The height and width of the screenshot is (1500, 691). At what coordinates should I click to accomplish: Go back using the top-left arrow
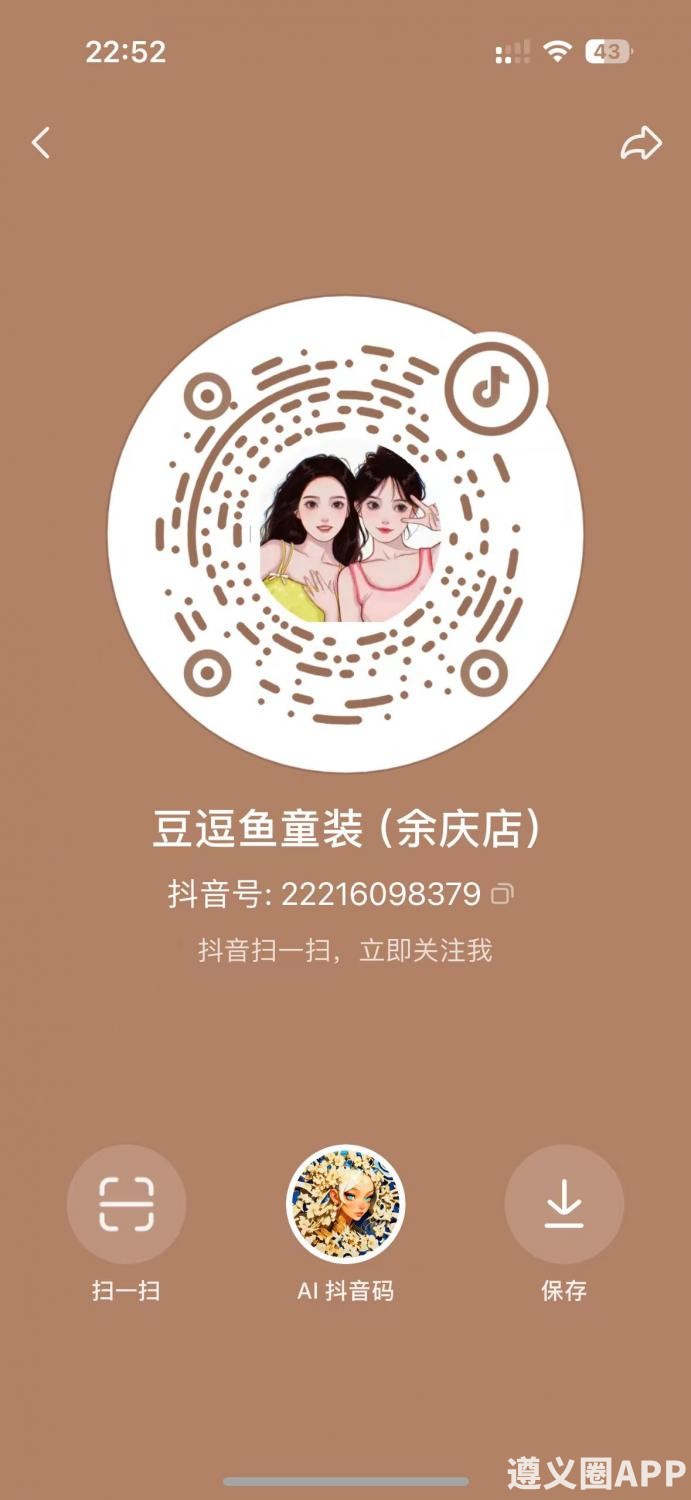(x=41, y=143)
